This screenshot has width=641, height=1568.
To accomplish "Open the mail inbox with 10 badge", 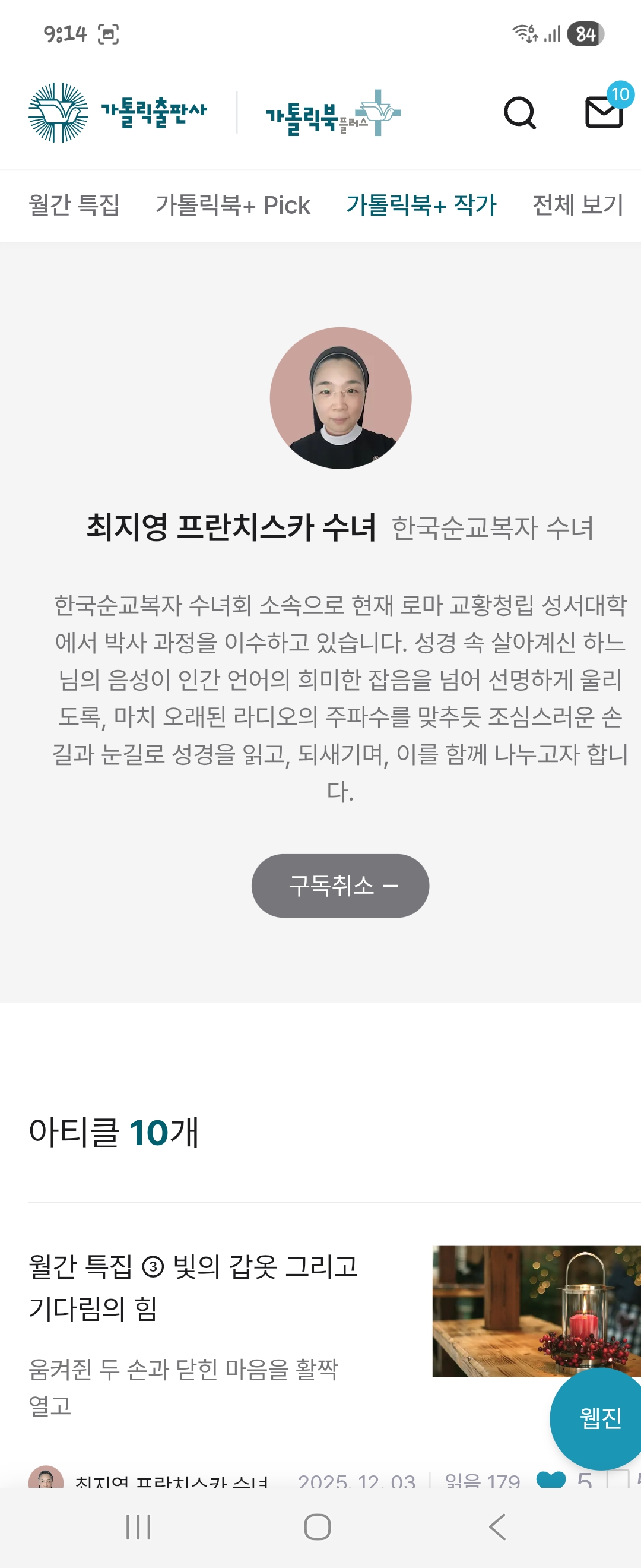I will point(604,112).
